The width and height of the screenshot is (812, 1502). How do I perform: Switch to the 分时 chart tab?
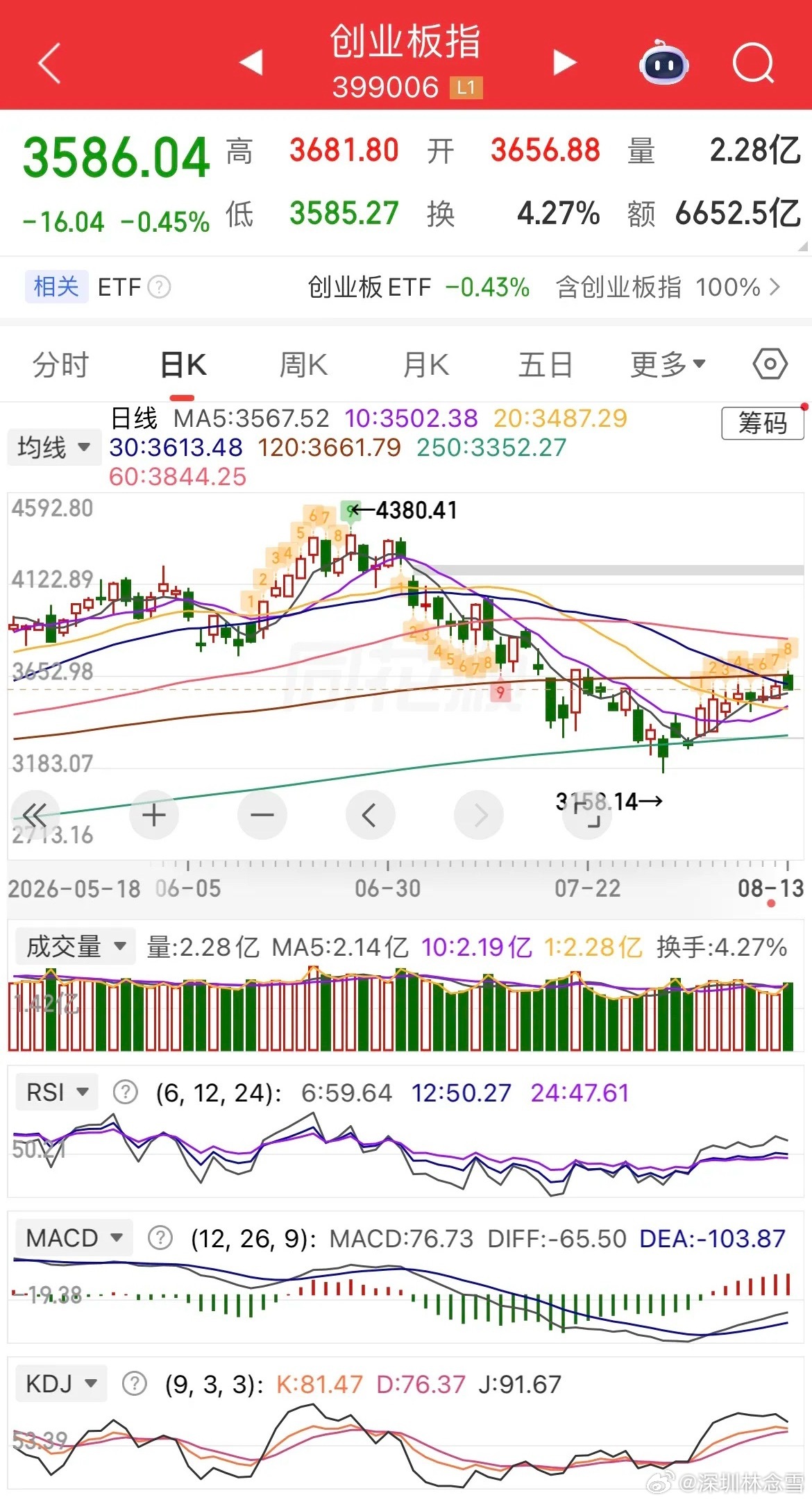[x=61, y=364]
